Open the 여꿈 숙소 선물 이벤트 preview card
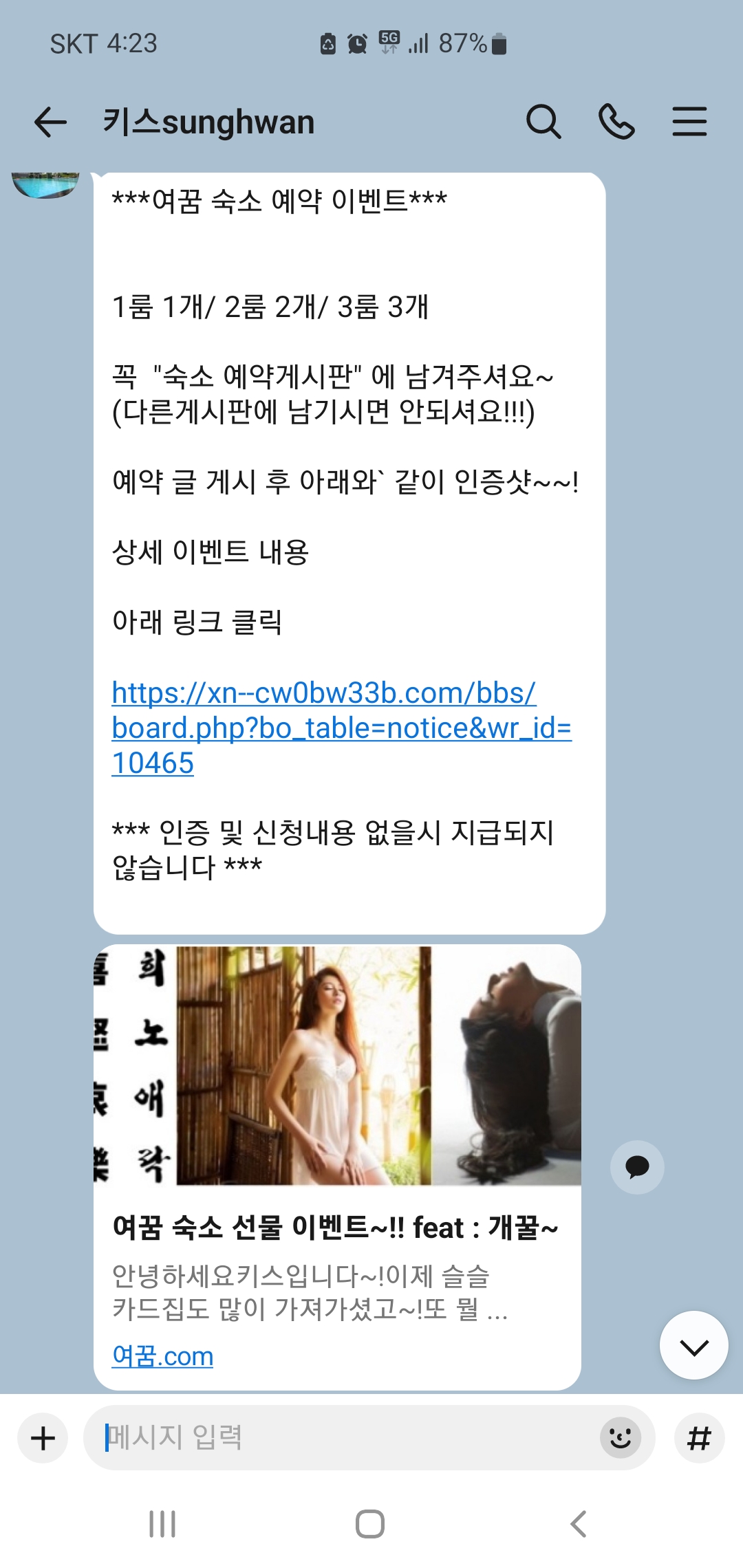 pos(337,1166)
